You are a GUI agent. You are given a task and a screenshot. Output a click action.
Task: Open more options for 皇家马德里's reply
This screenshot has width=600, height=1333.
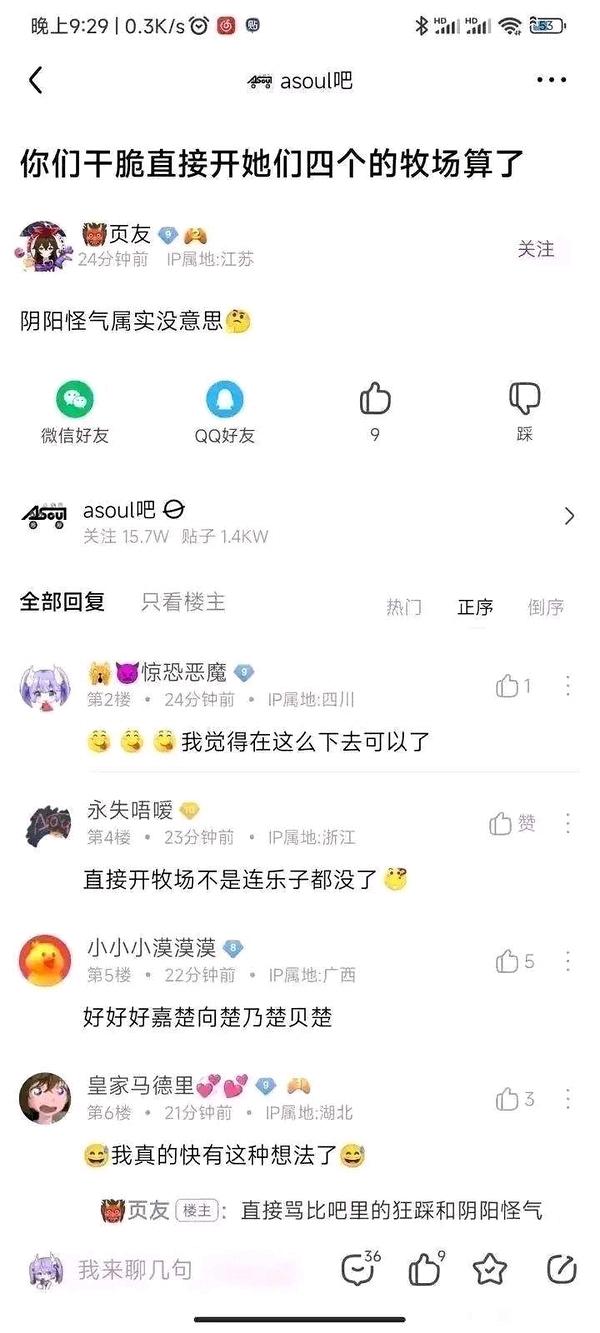568,1099
